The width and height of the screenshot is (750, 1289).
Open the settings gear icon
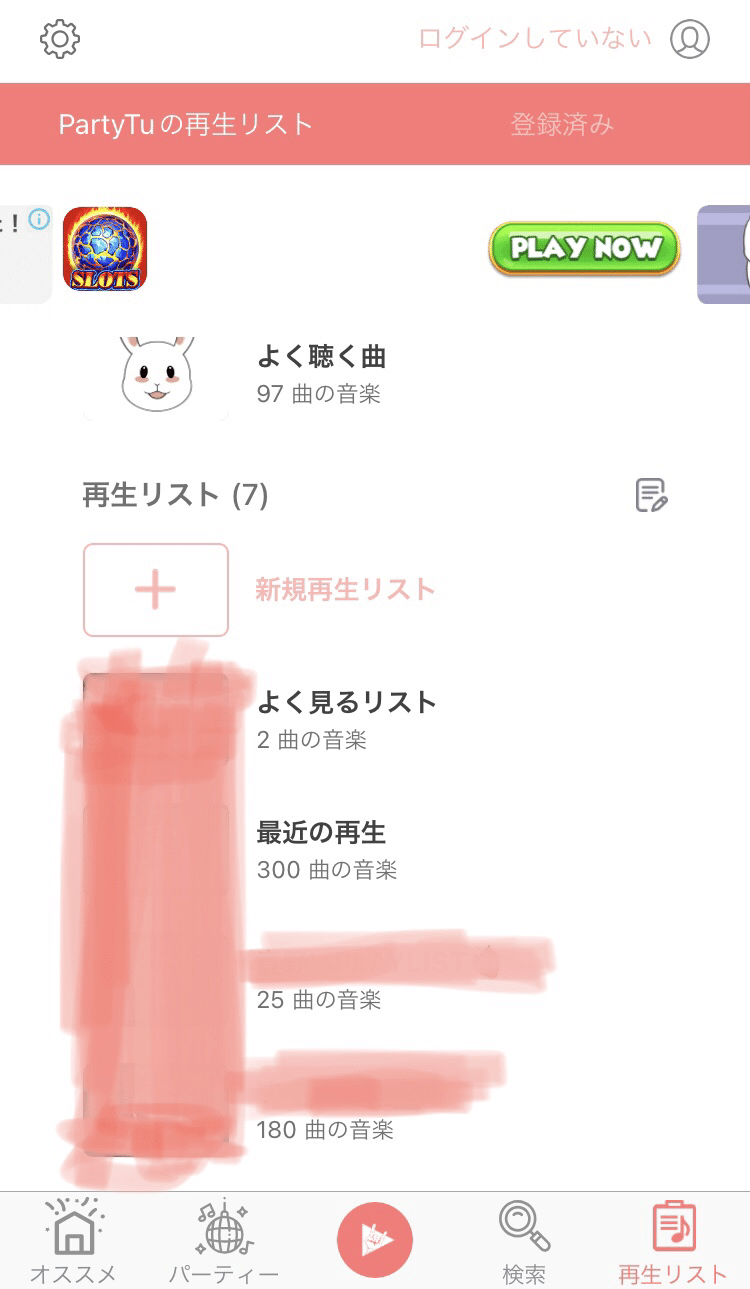60,39
